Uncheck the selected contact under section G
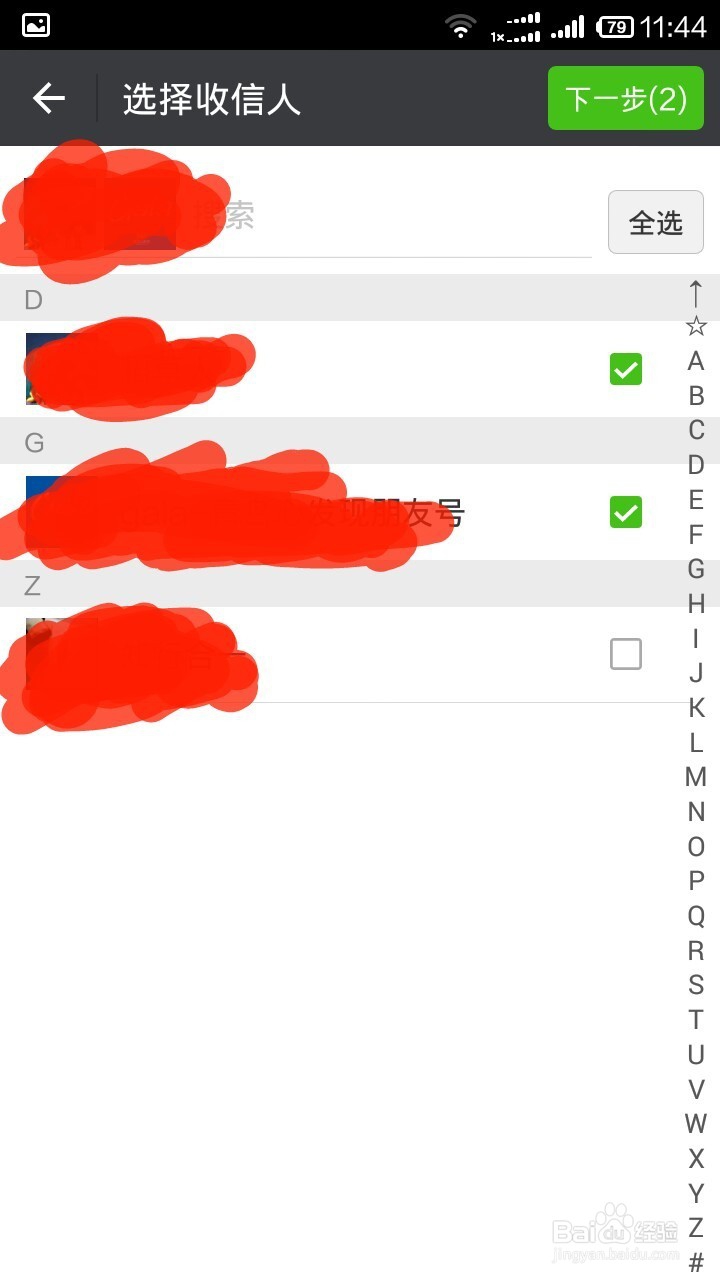 pos(625,513)
